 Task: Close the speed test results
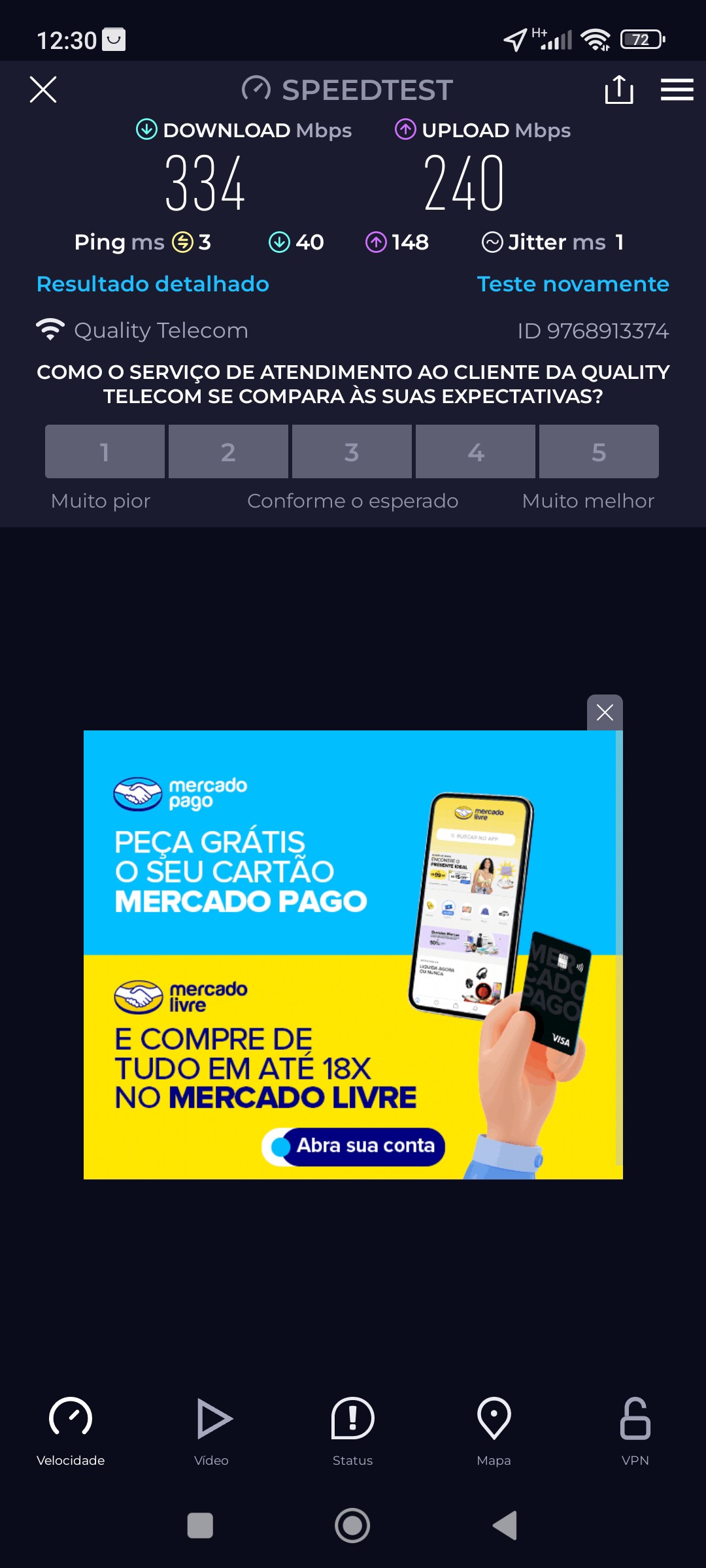[x=43, y=90]
